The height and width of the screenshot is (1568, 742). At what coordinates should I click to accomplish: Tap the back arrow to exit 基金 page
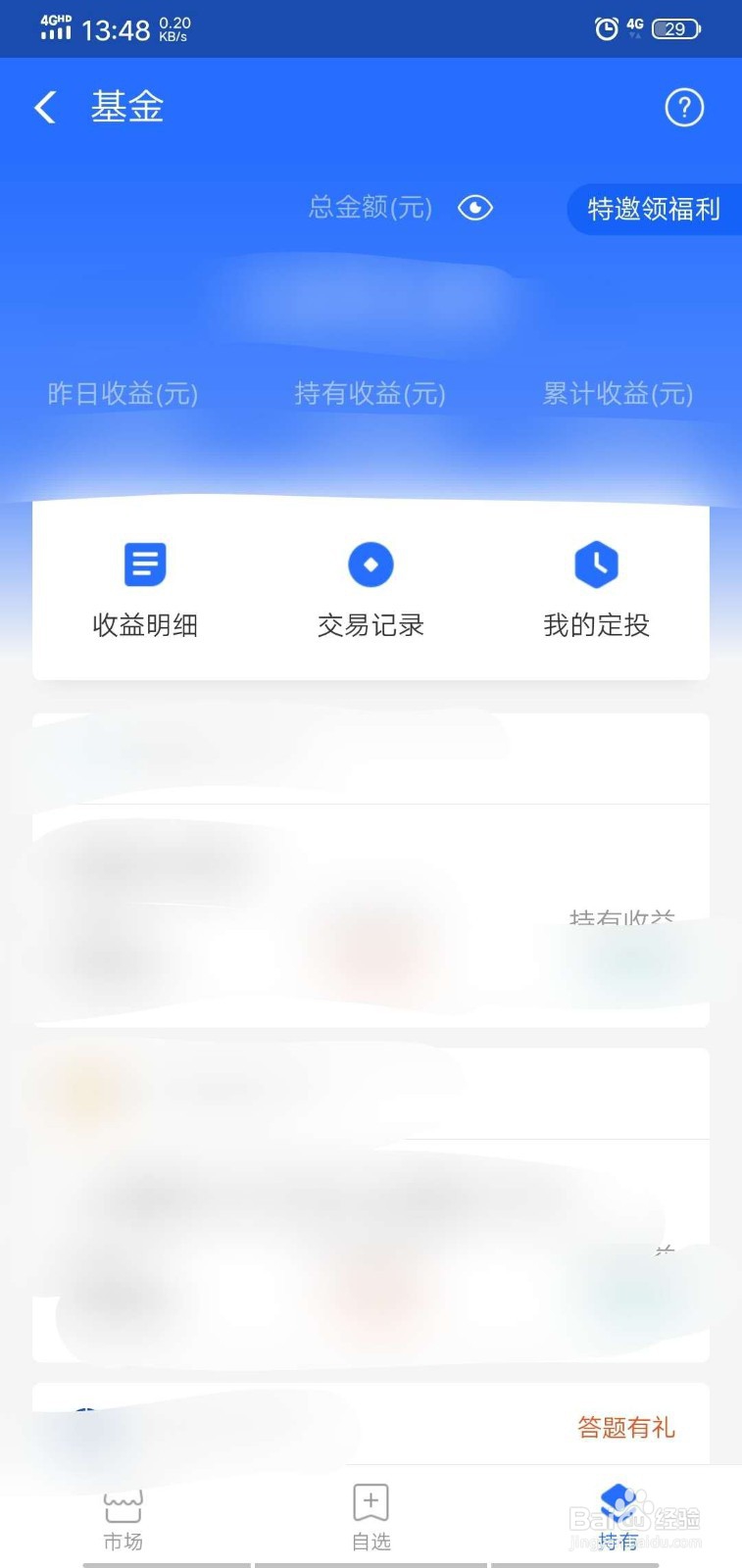click(x=44, y=108)
